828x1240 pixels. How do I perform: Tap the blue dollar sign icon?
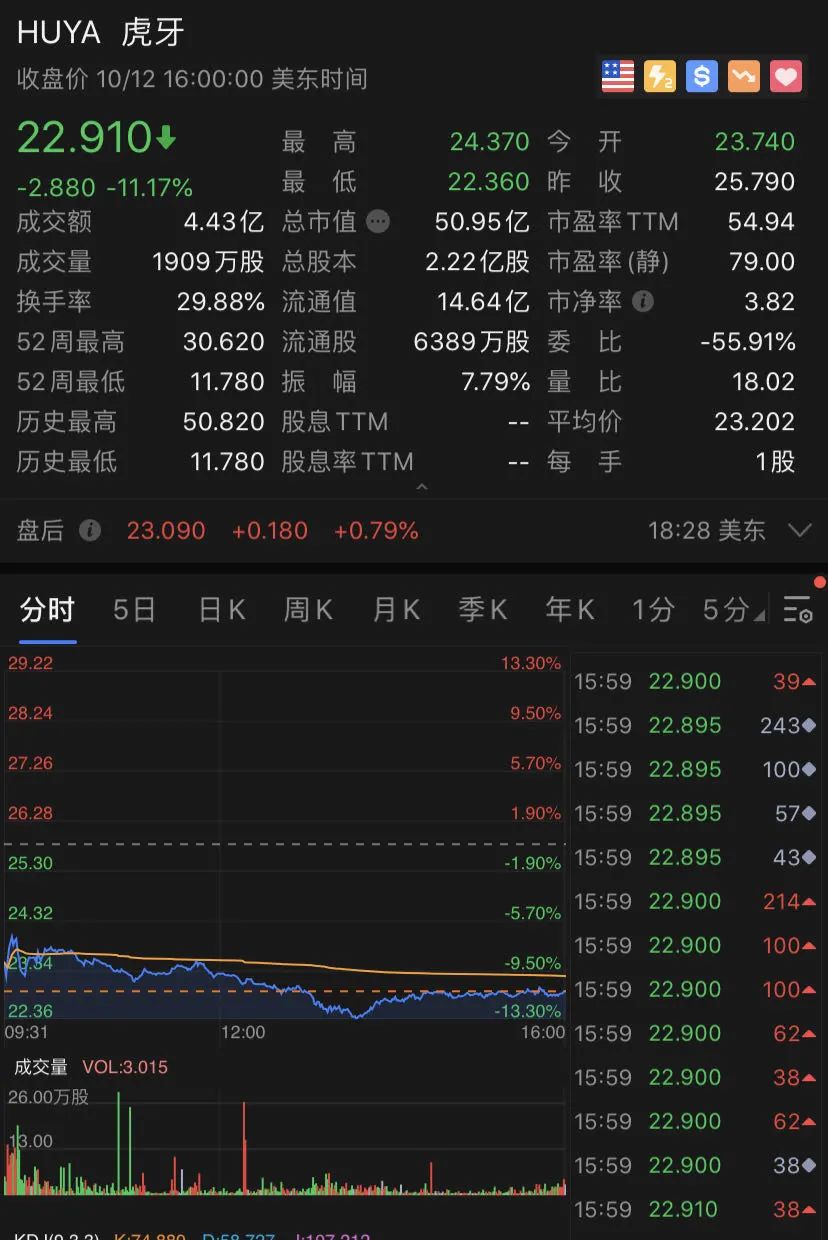pyautogui.click(x=702, y=77)
